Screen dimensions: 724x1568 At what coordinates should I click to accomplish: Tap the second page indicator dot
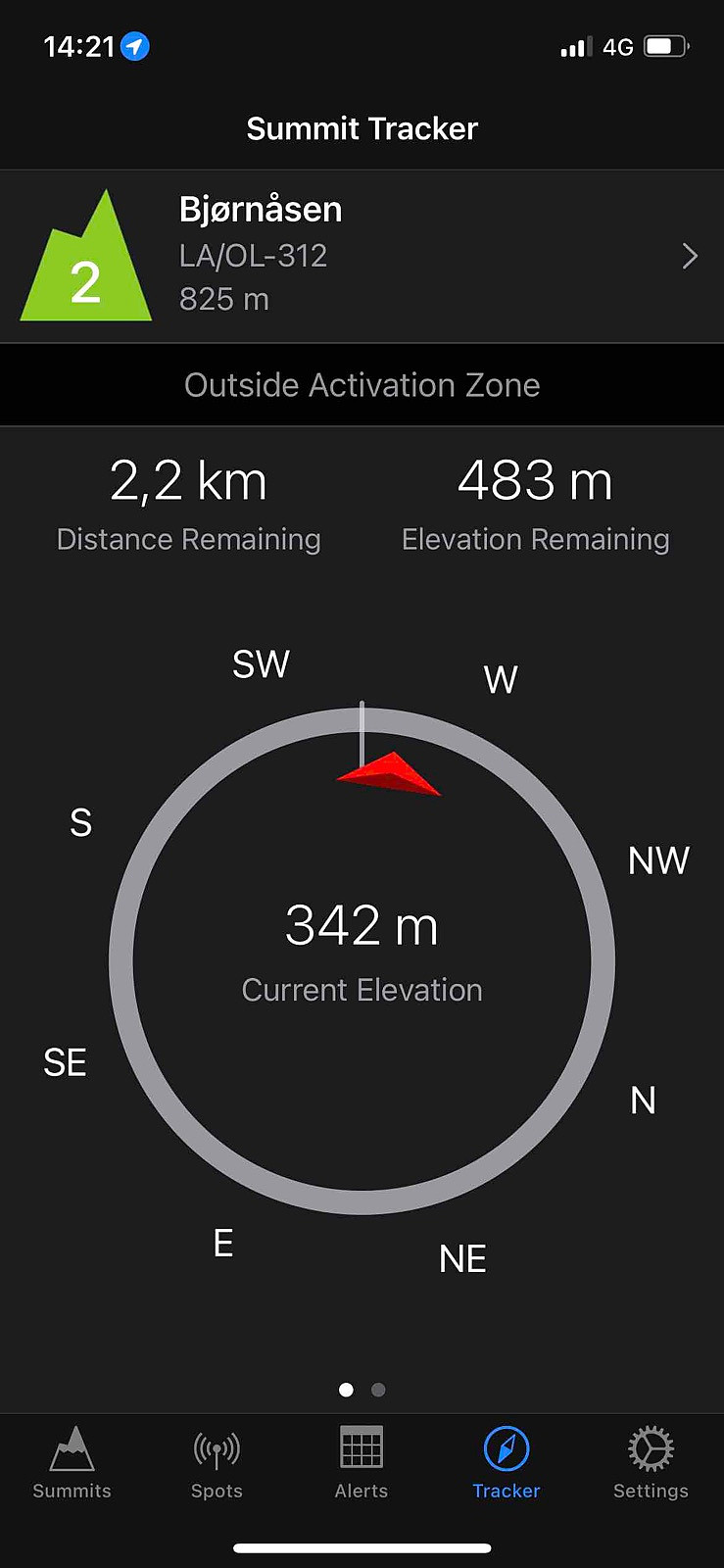378,1390
